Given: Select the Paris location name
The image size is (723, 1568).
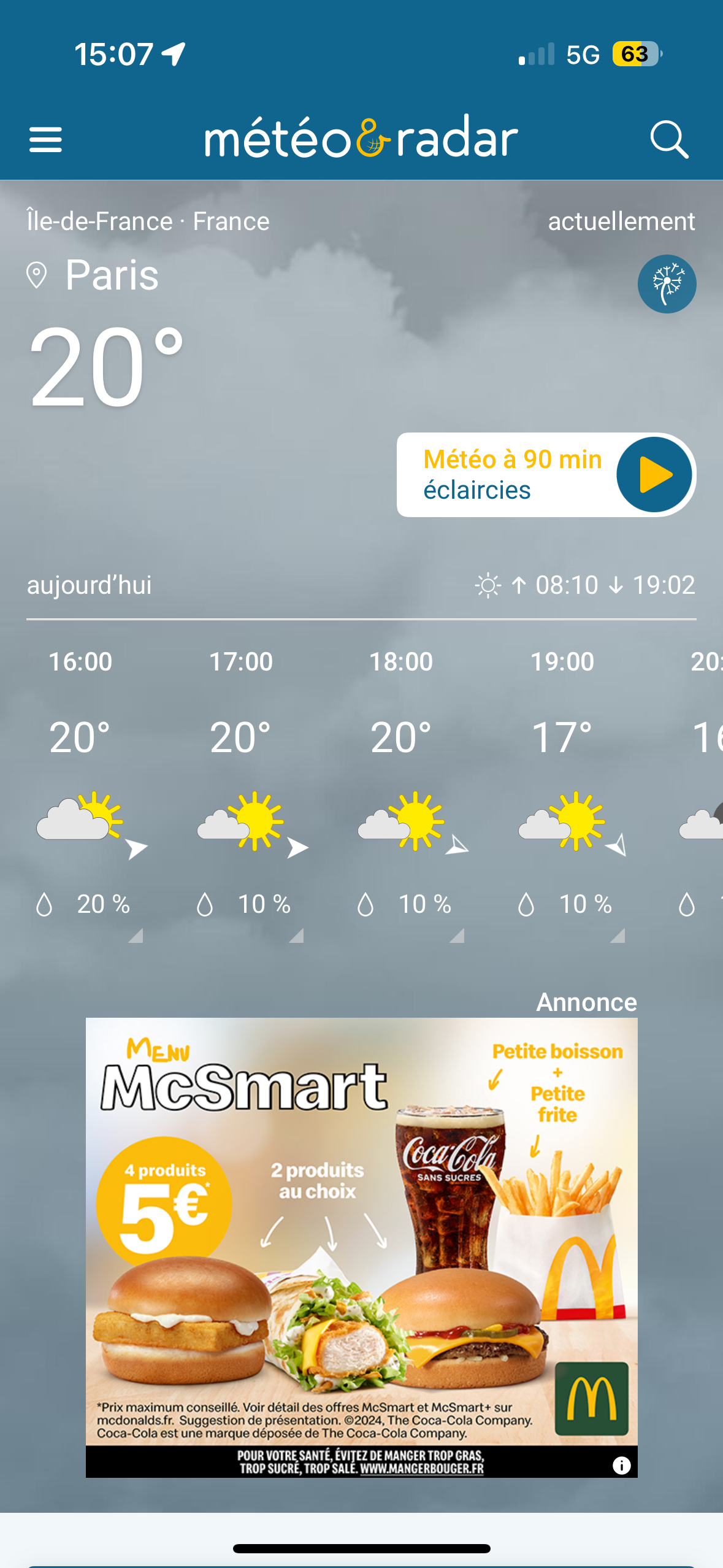Looking at the screenshot, I should click(x=112, y=275).
